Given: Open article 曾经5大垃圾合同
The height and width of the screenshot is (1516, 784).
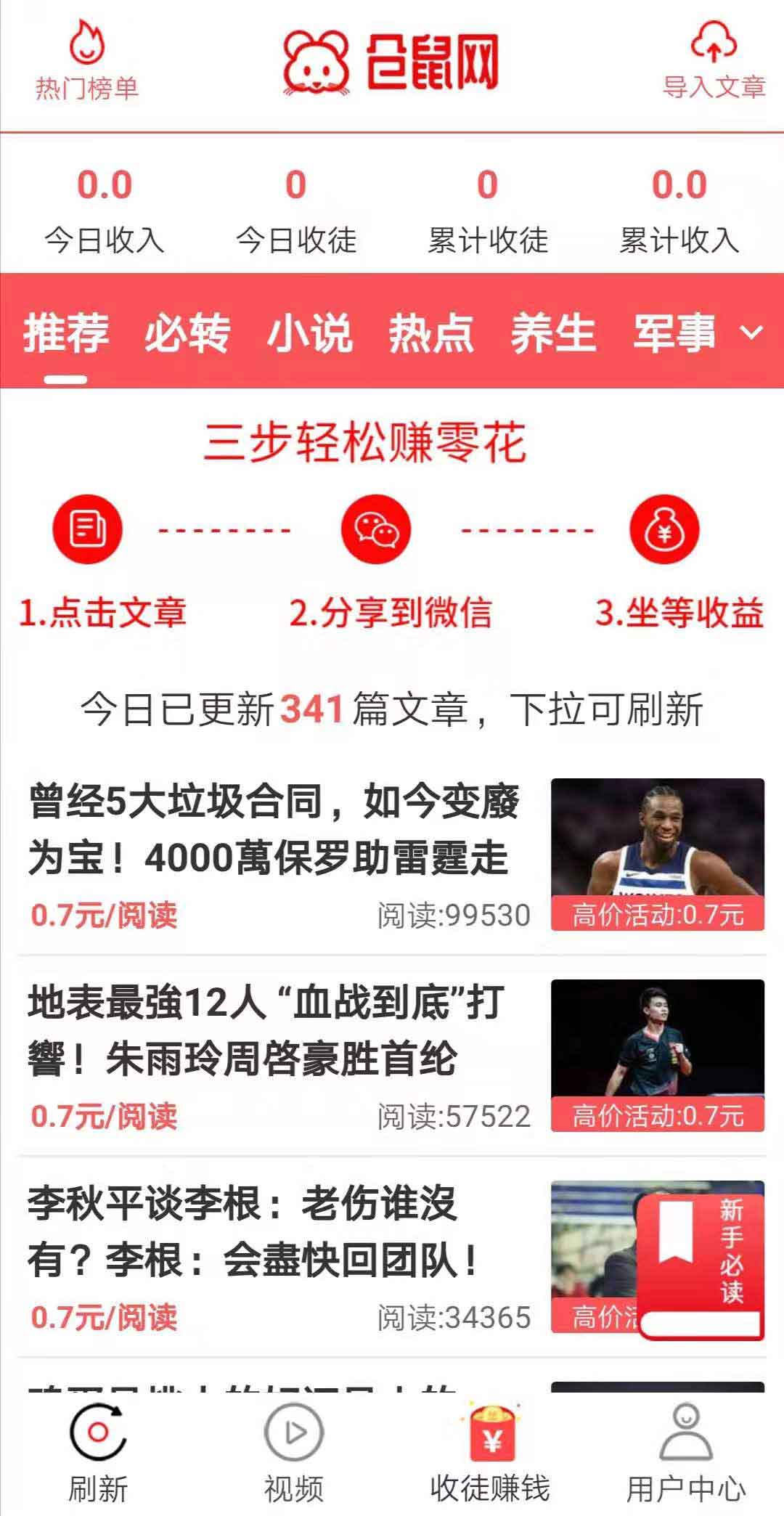Looking at the screenshot, I should (276, 830).
